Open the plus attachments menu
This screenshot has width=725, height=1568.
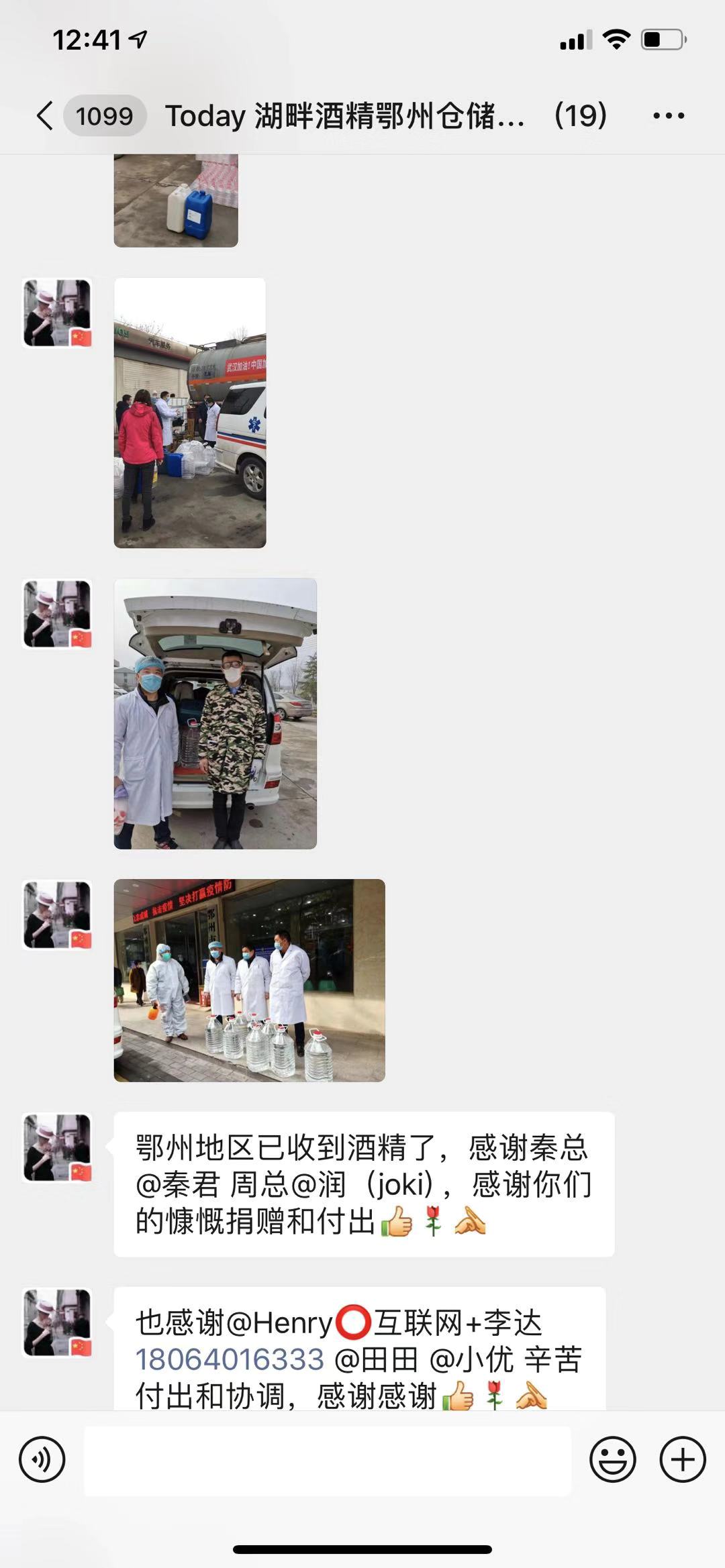click(x=683, y=1459)
